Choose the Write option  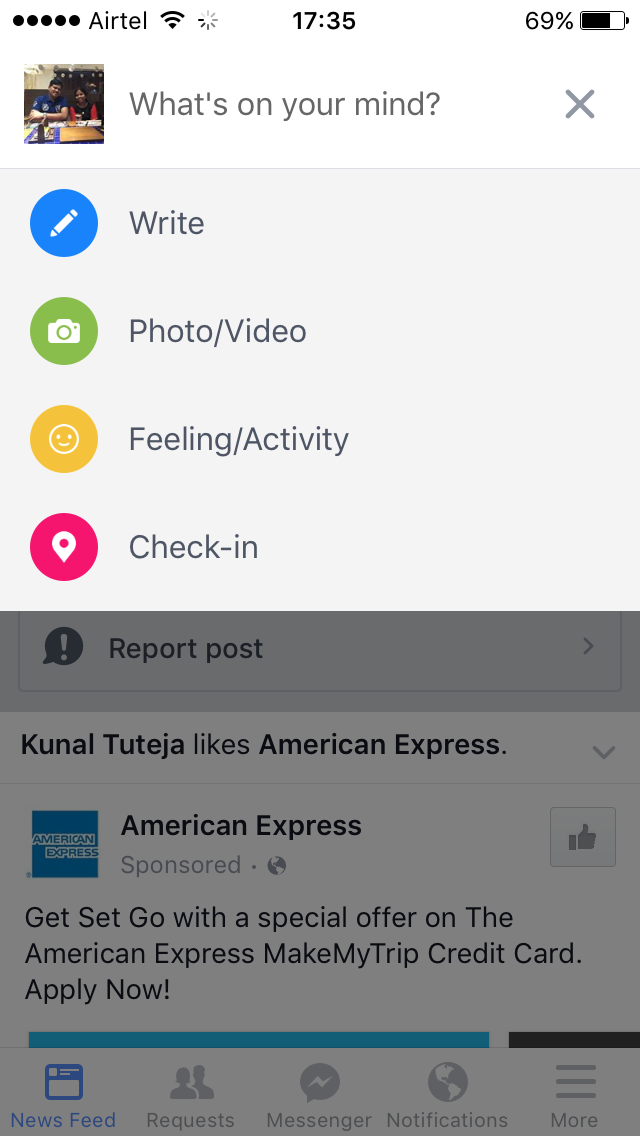pos(166,223)
